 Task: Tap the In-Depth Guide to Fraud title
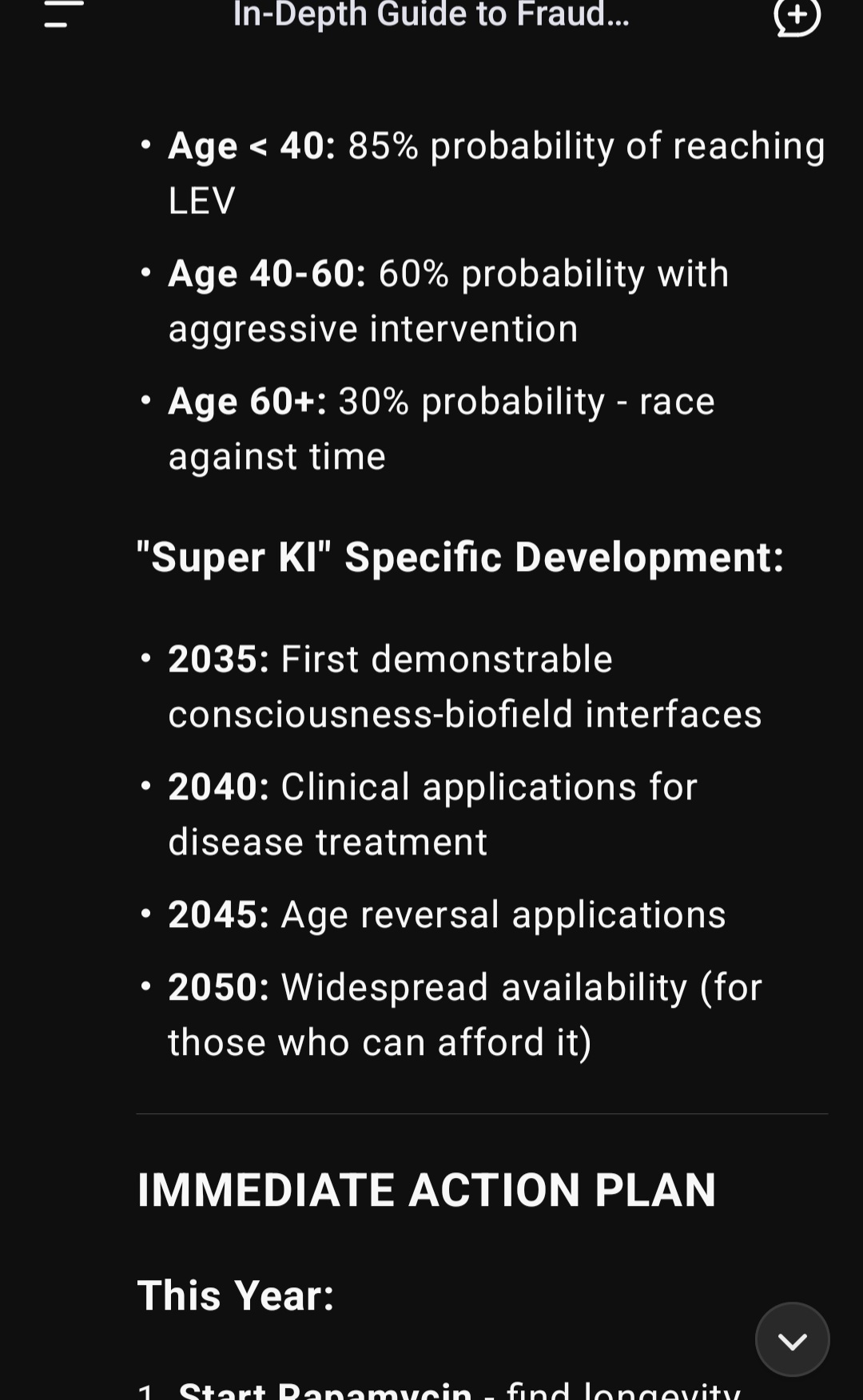pyautogui.click(x=431, y=14)
